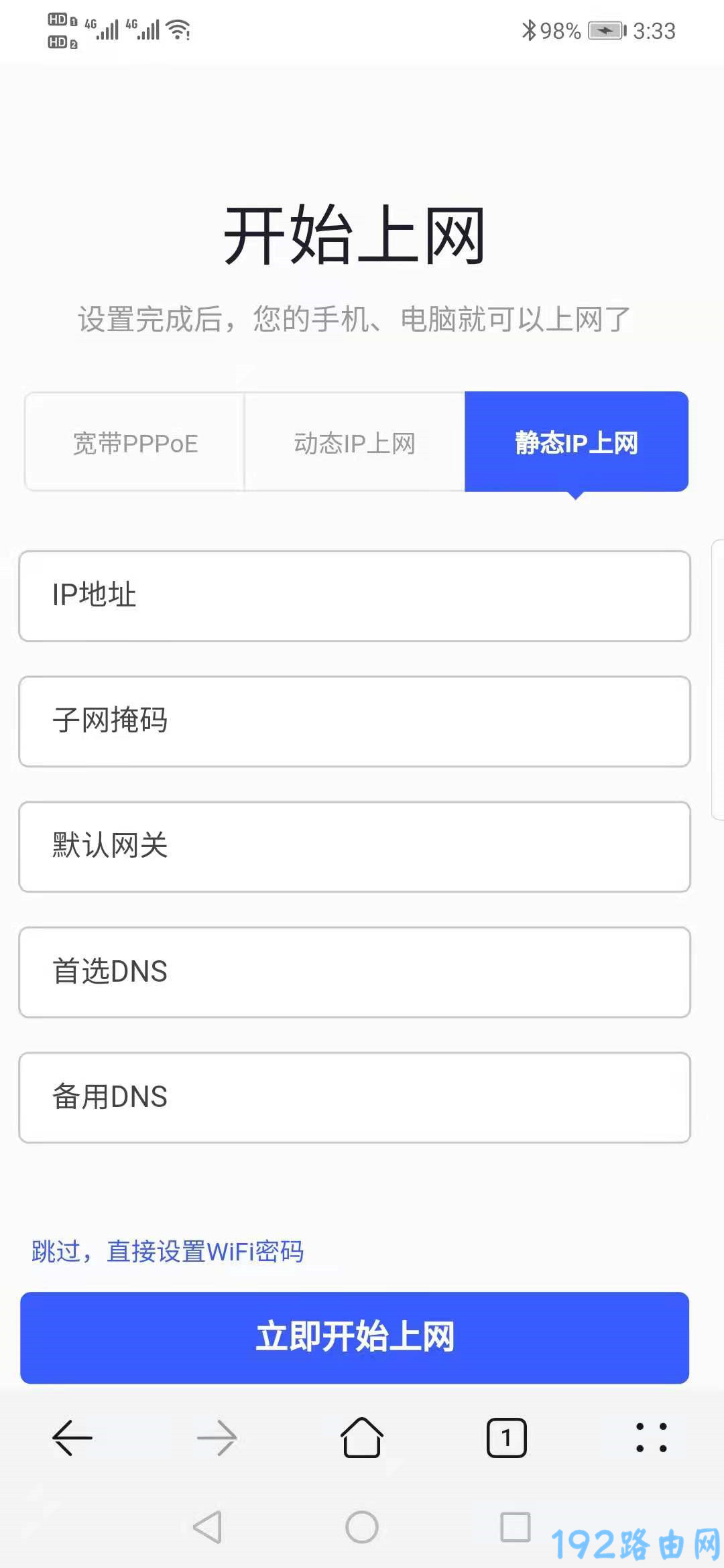Click the 默认网关 input field

pos(354,846)
